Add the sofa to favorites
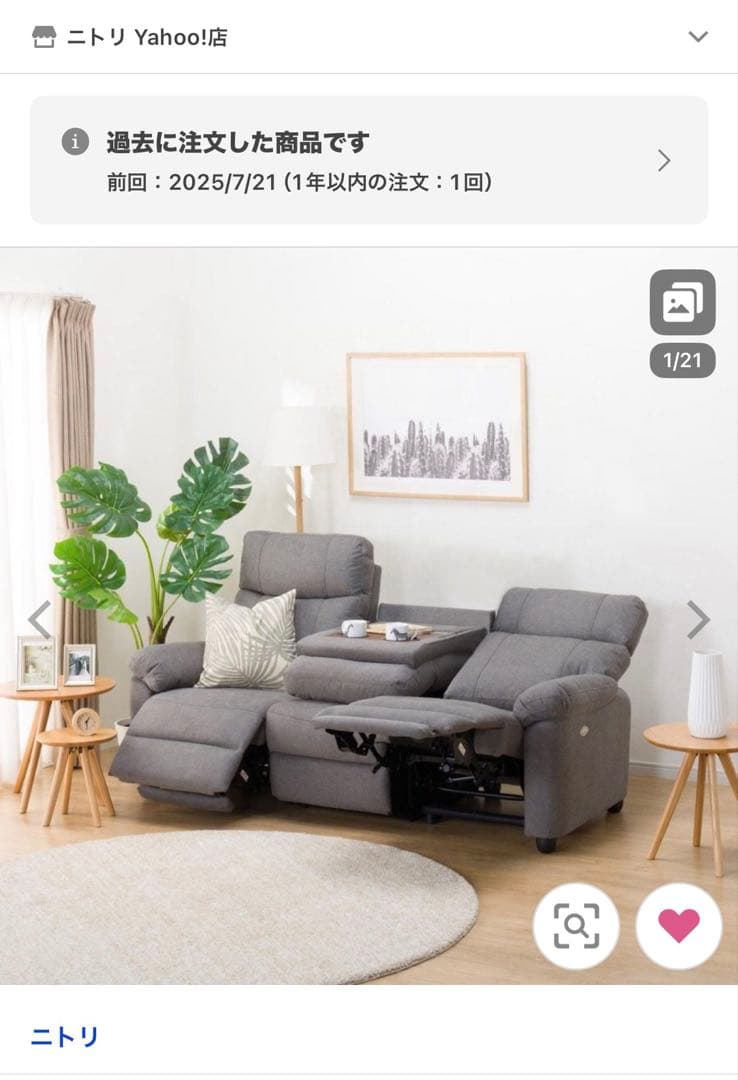Viewport: 738px width, 1080px height. pyautogui.click(x=679, y=926)
